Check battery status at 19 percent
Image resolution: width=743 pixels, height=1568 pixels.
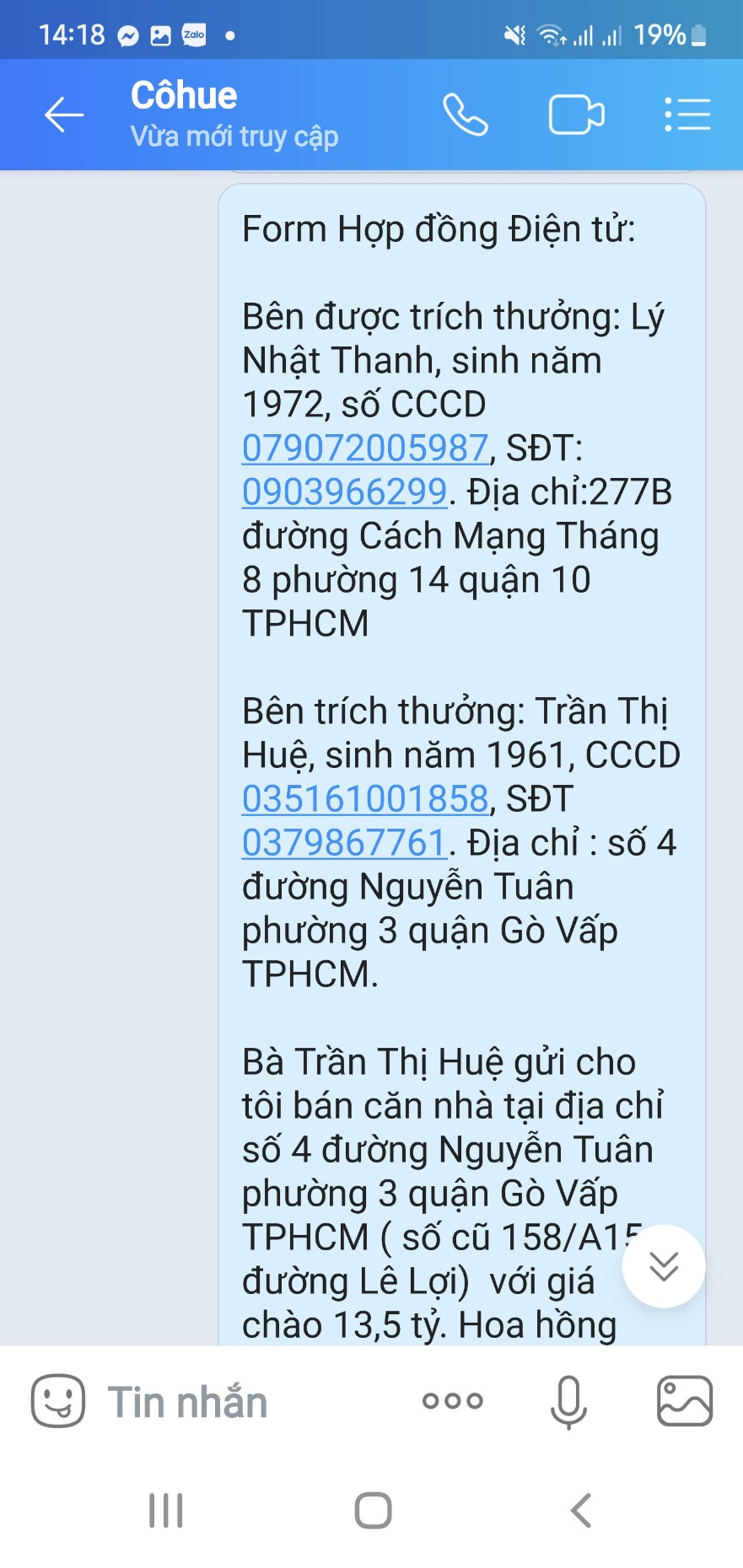pyautogui.click(x=673, y=35)
